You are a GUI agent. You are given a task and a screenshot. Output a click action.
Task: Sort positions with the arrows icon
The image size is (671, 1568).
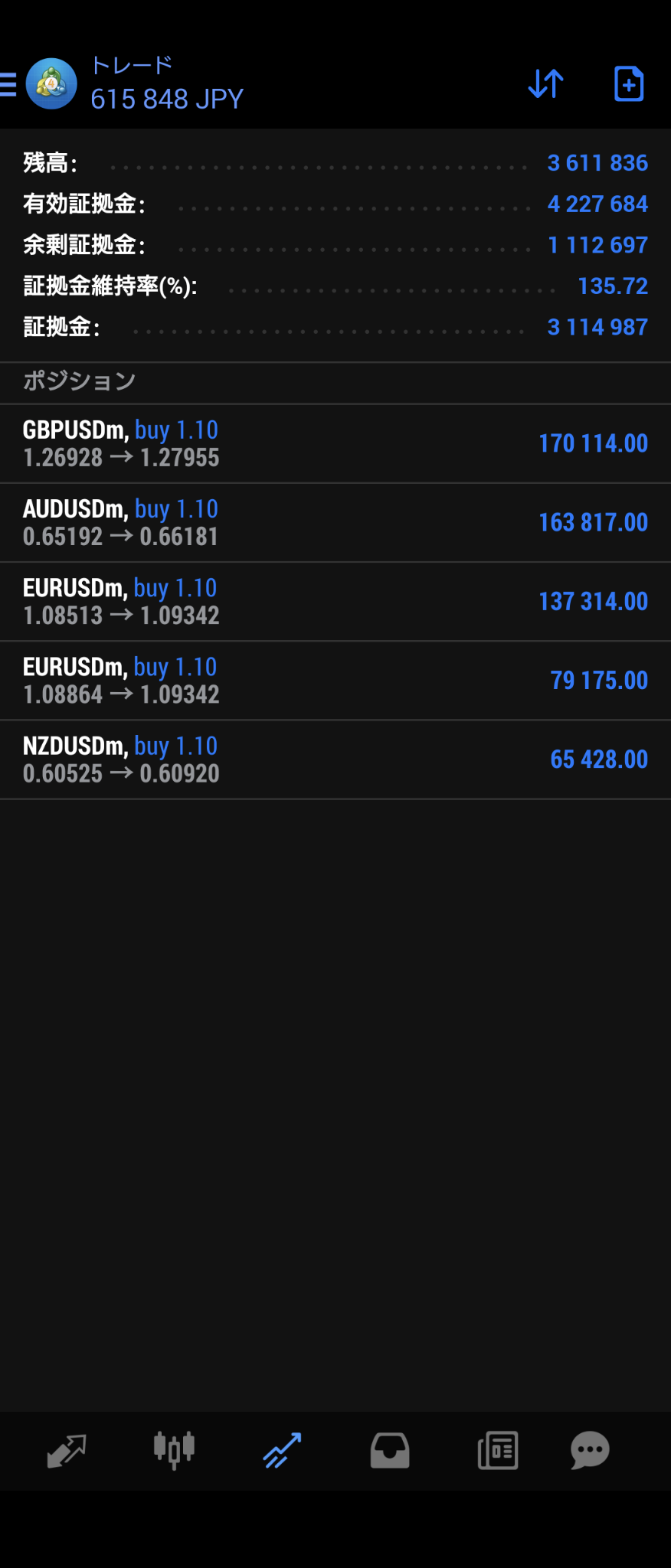coord(545,83)
